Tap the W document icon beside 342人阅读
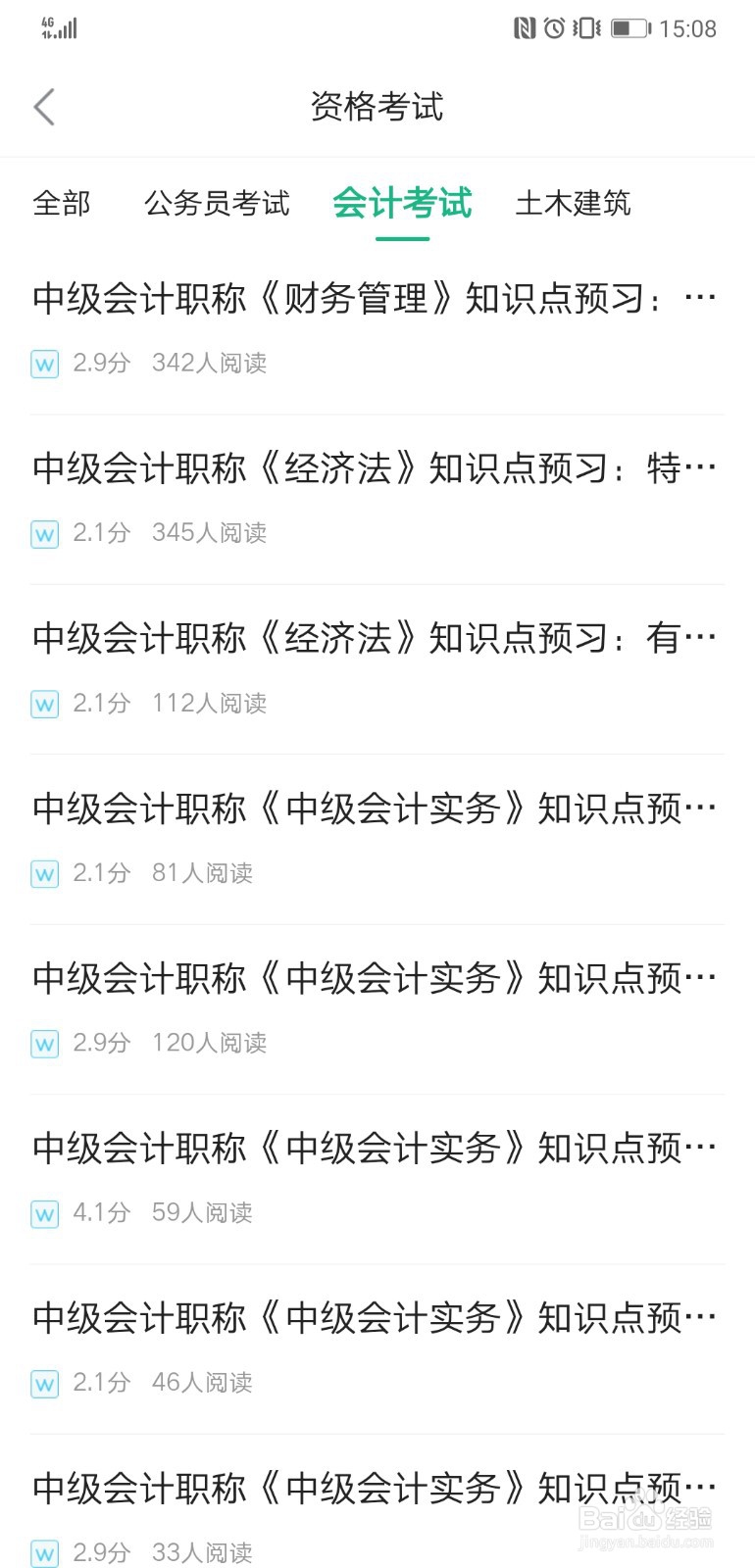755x1568 pixels. coord(43,364)
